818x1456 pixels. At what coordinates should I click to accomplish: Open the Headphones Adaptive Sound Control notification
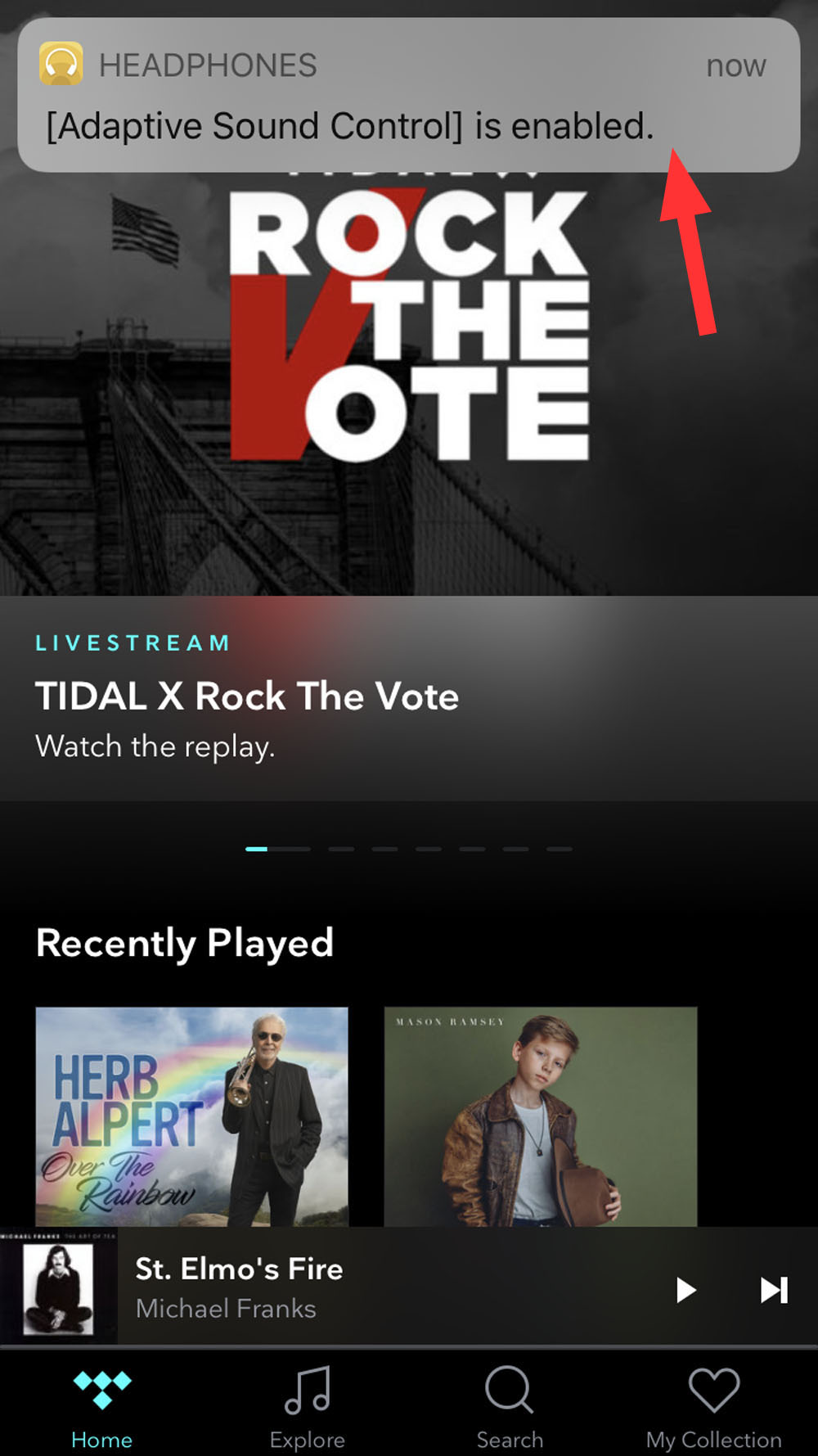point(408,95)
